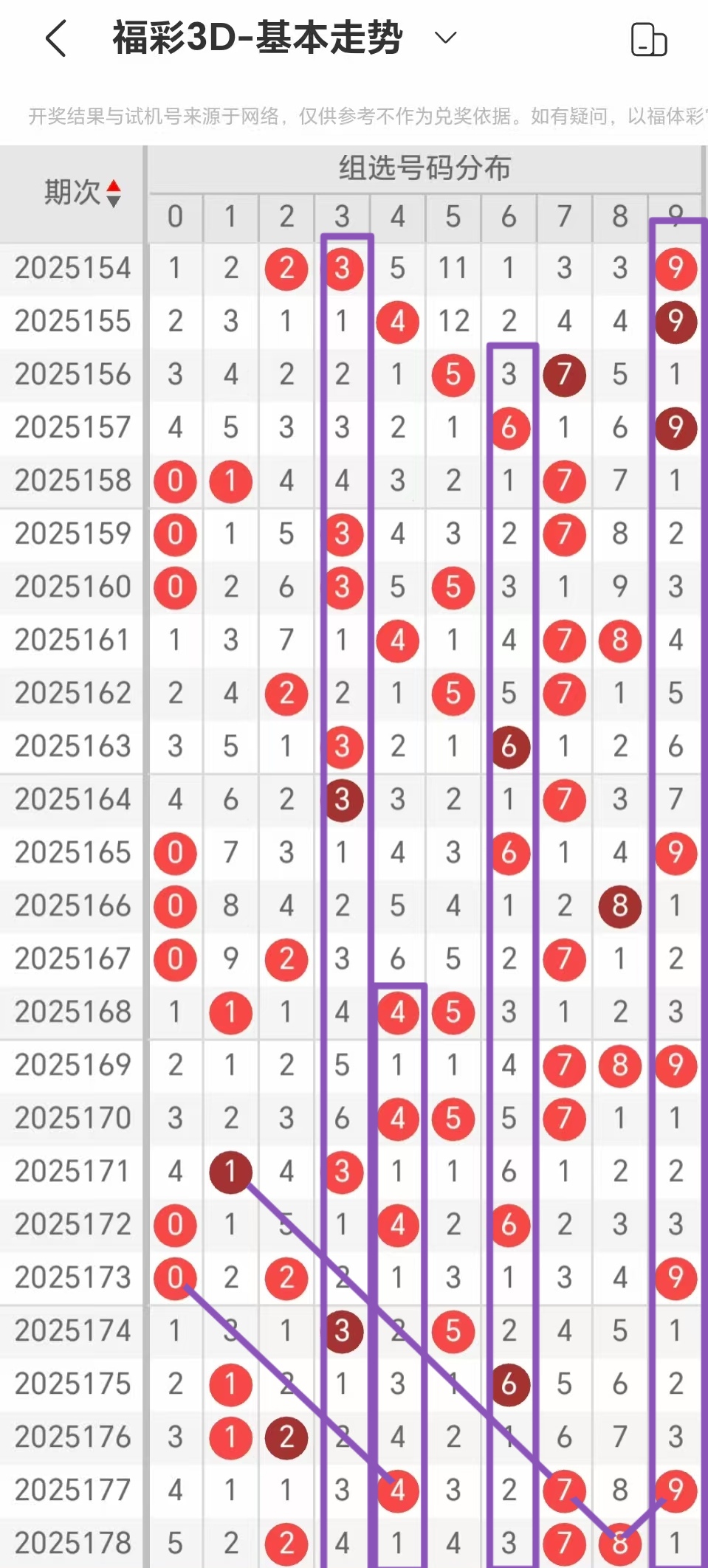The image size is (708, 1568).
Task: Toggle 期次 sort order
Action: pyautogui.click(x=113, y=193)
